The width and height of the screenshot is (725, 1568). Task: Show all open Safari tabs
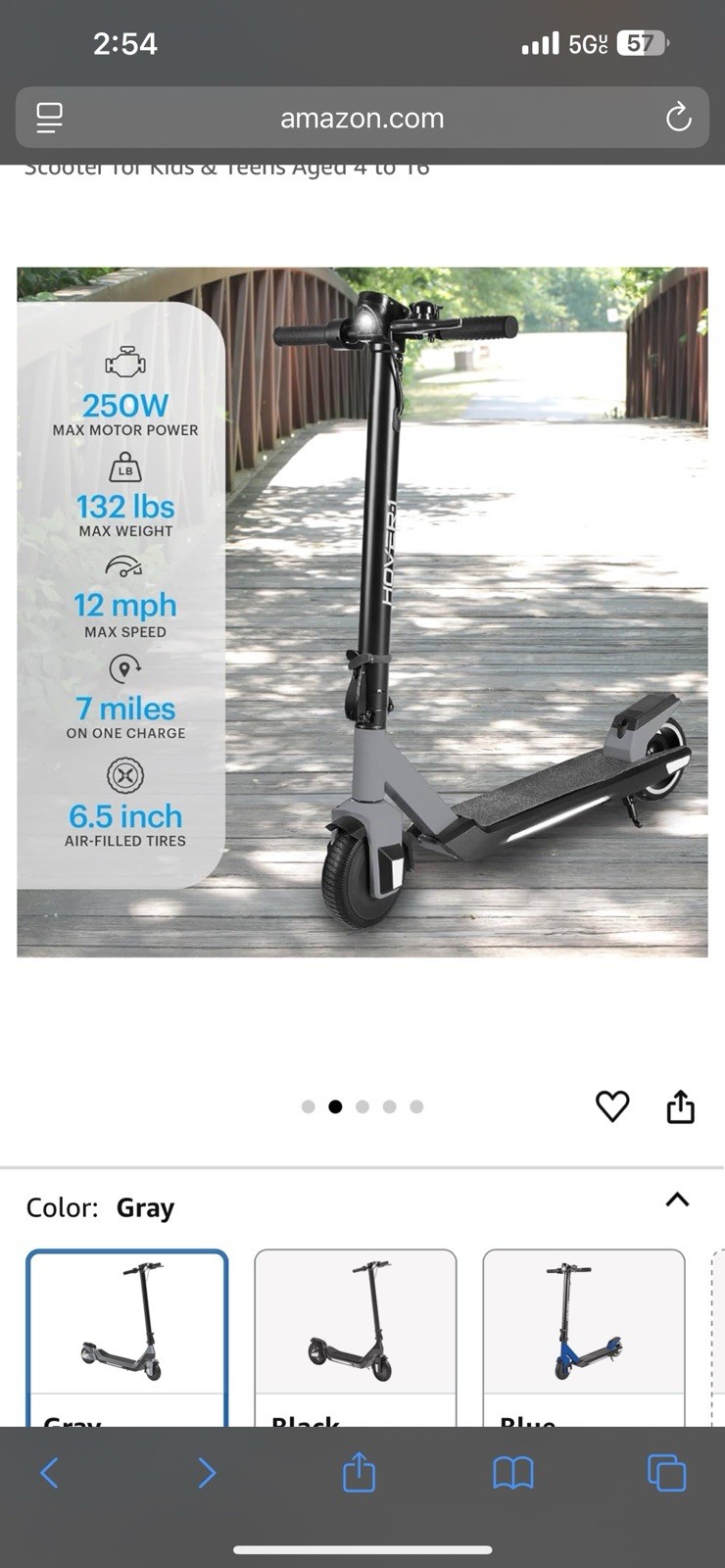click(x=666, y=1472)
